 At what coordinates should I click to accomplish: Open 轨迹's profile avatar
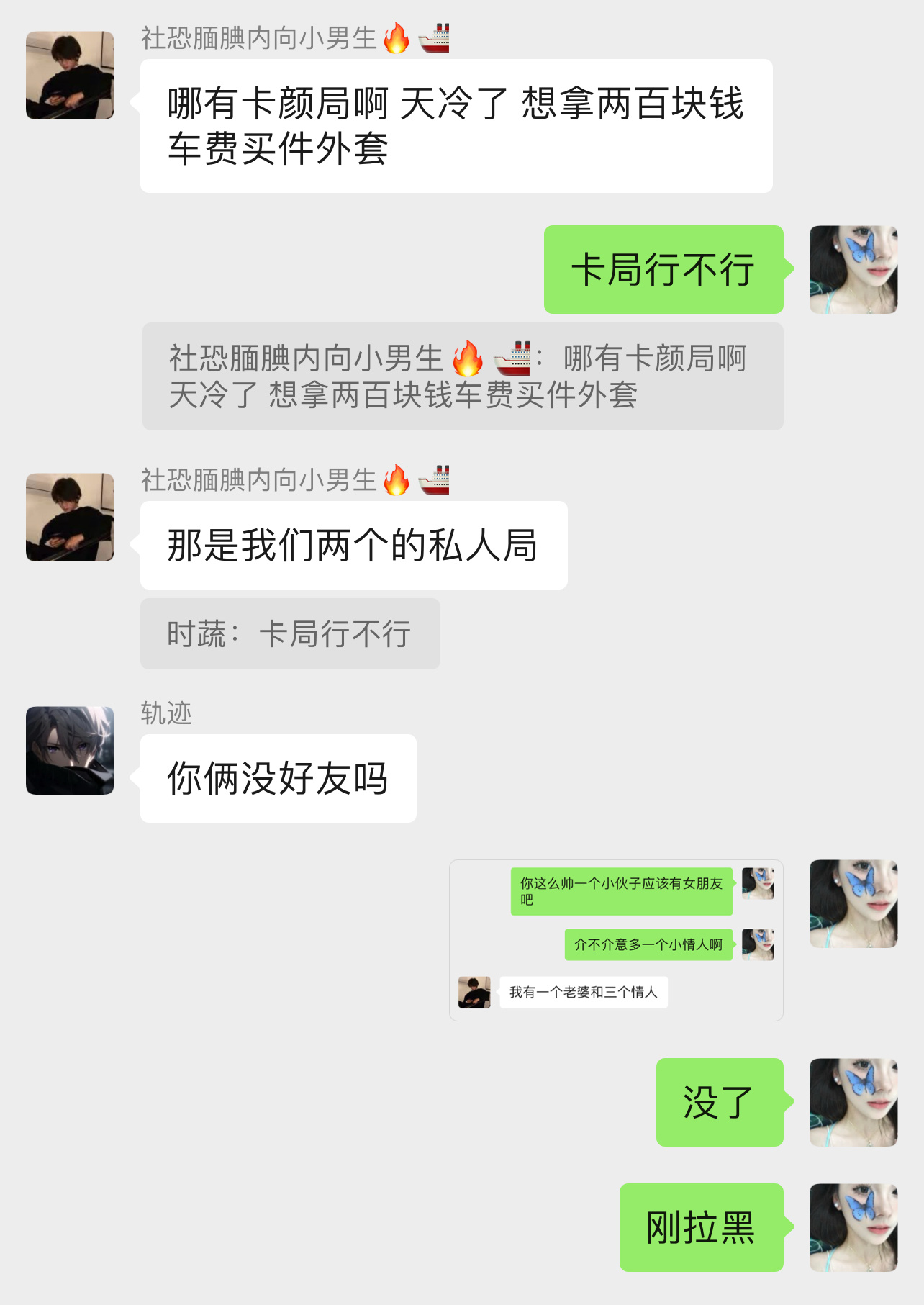(70, 750)
